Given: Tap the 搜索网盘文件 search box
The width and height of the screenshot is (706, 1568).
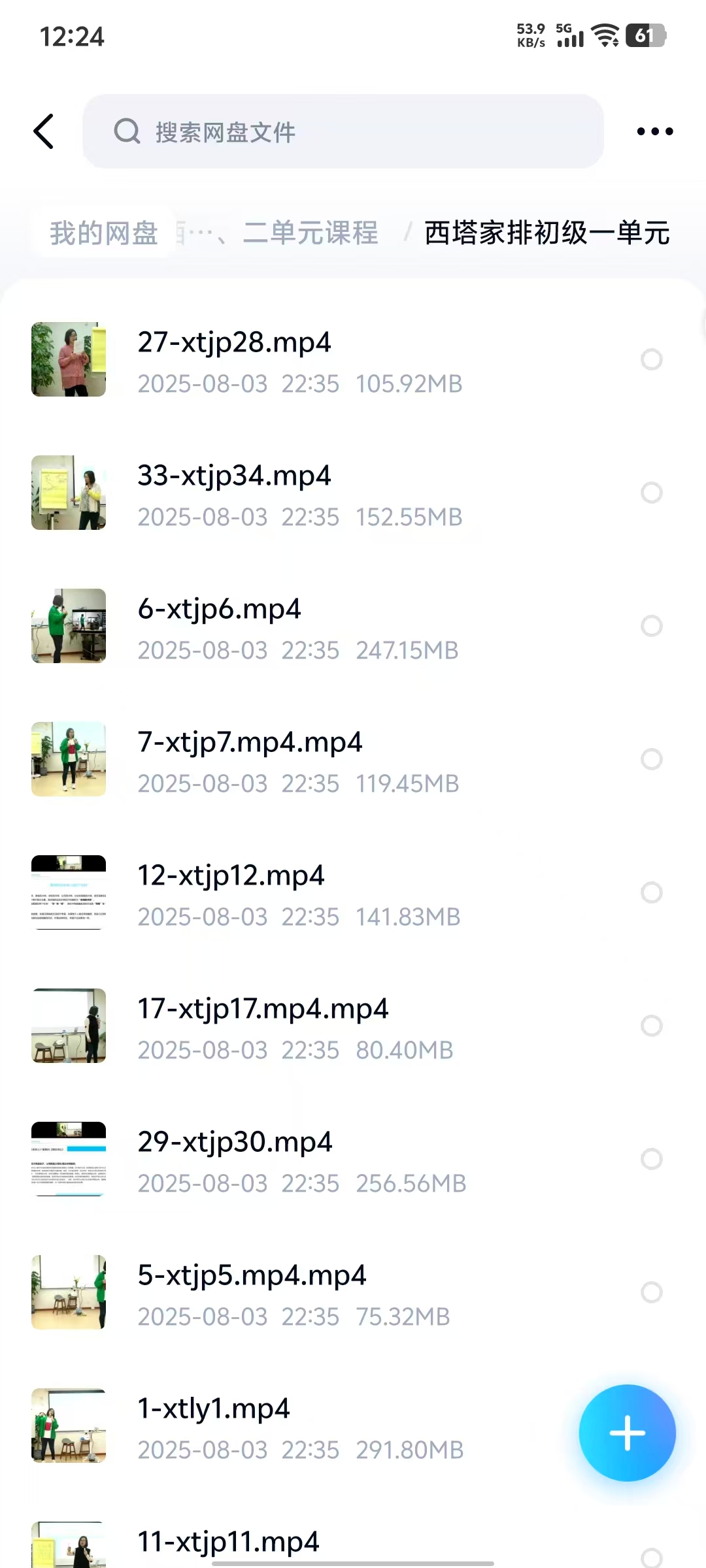Looking at the screenshot, I should [x=343, y=131].
